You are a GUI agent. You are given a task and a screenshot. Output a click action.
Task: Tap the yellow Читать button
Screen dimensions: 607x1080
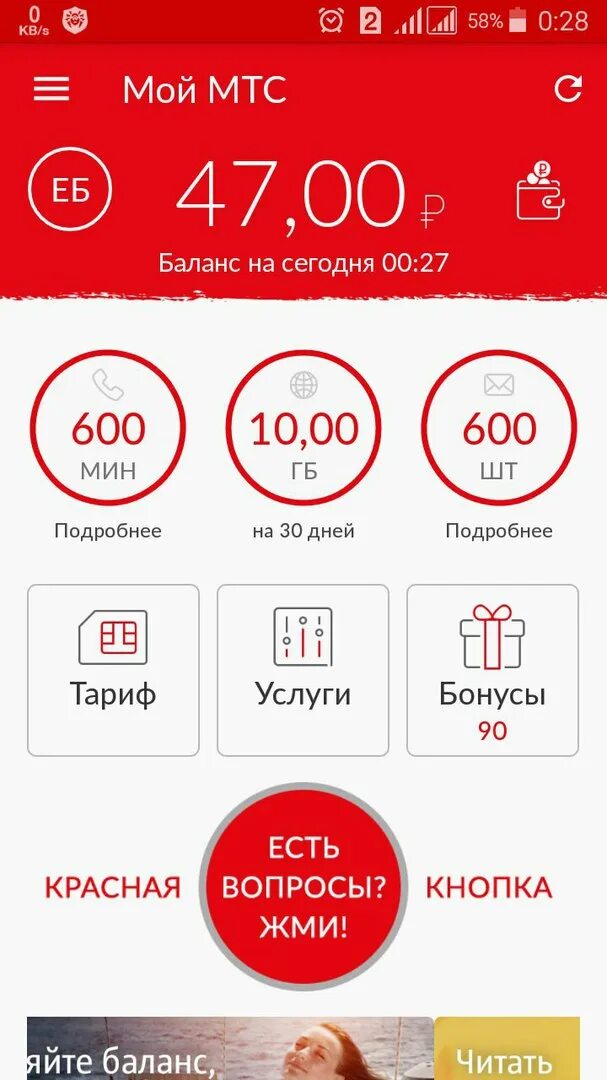coord(507,1048)
